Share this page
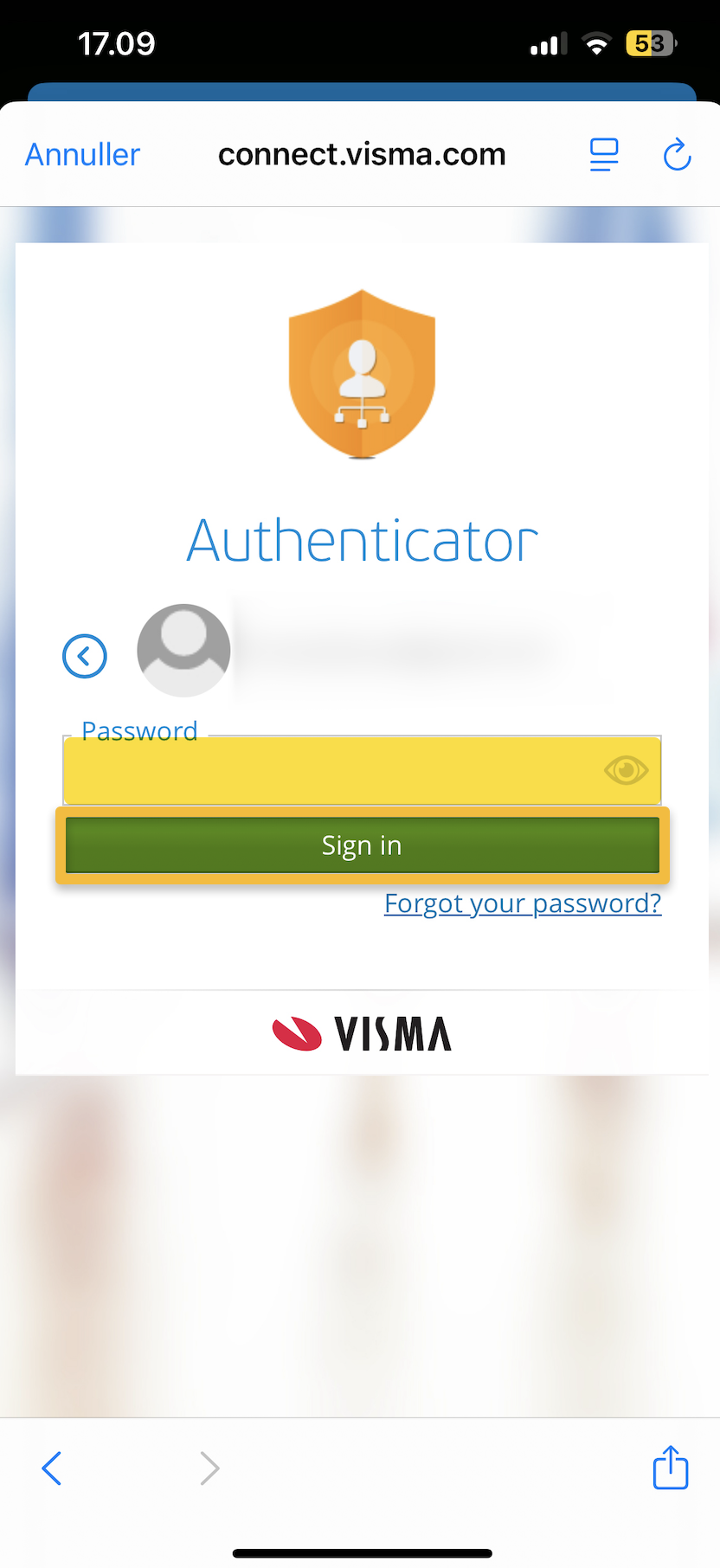Screen dimensions: 720x1568 click(x=670, y=1468)
